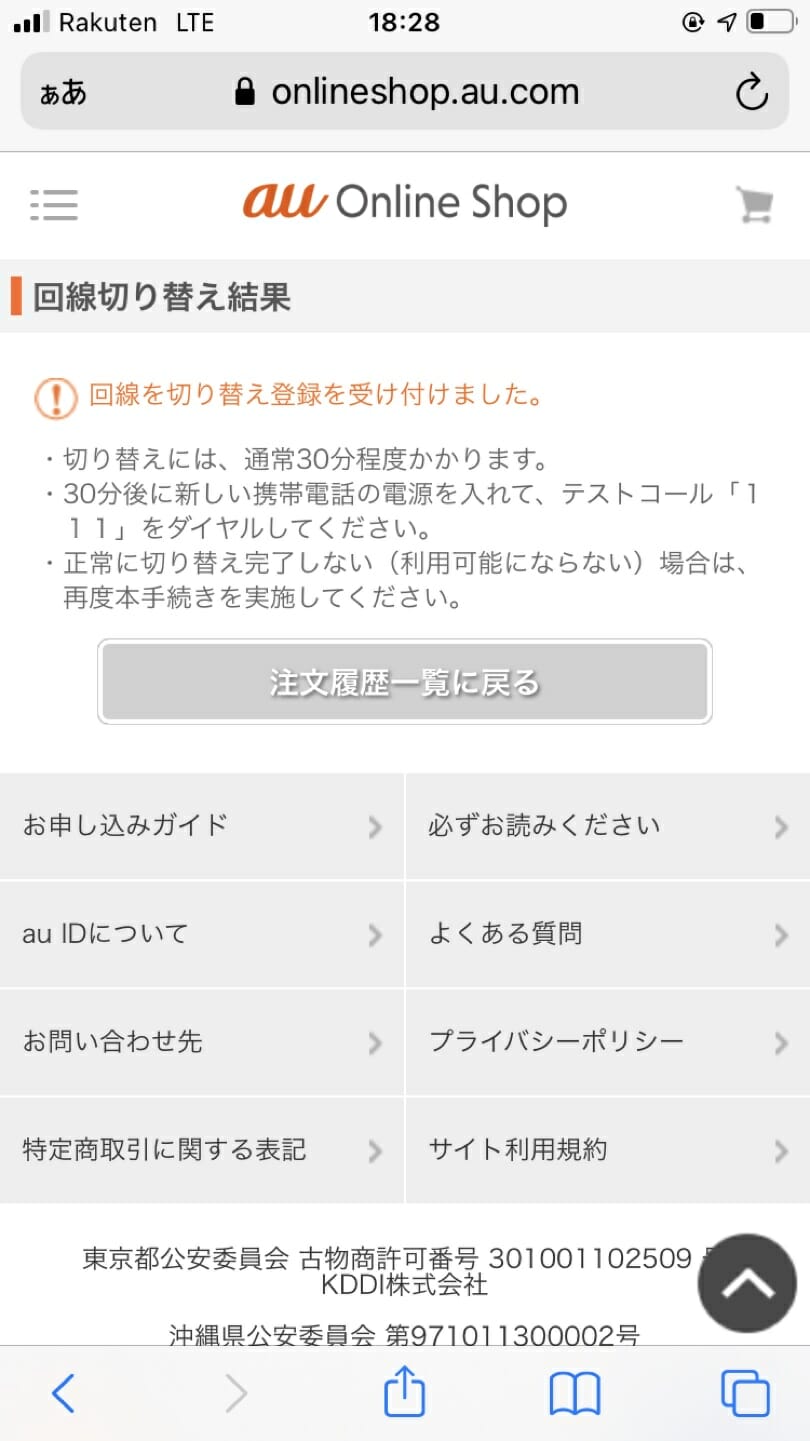Open the ぁあ reader settings
Viewport: 810px width, 1441px height.
(63, 93)
